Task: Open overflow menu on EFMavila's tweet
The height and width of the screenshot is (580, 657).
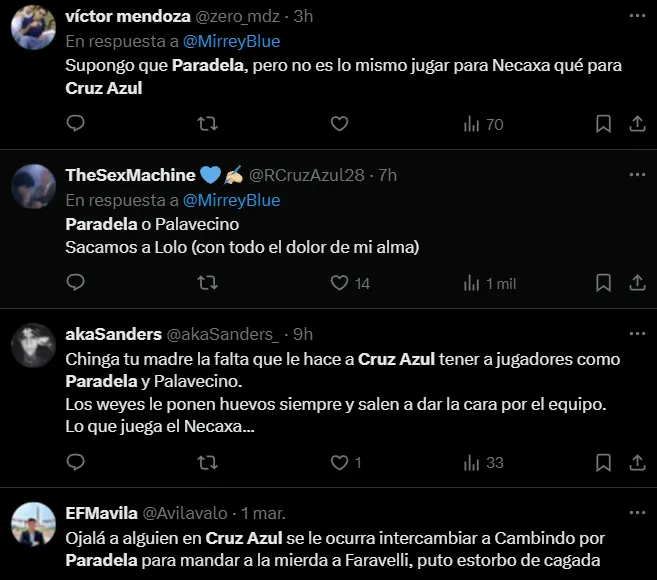Action: click(637, 512)
